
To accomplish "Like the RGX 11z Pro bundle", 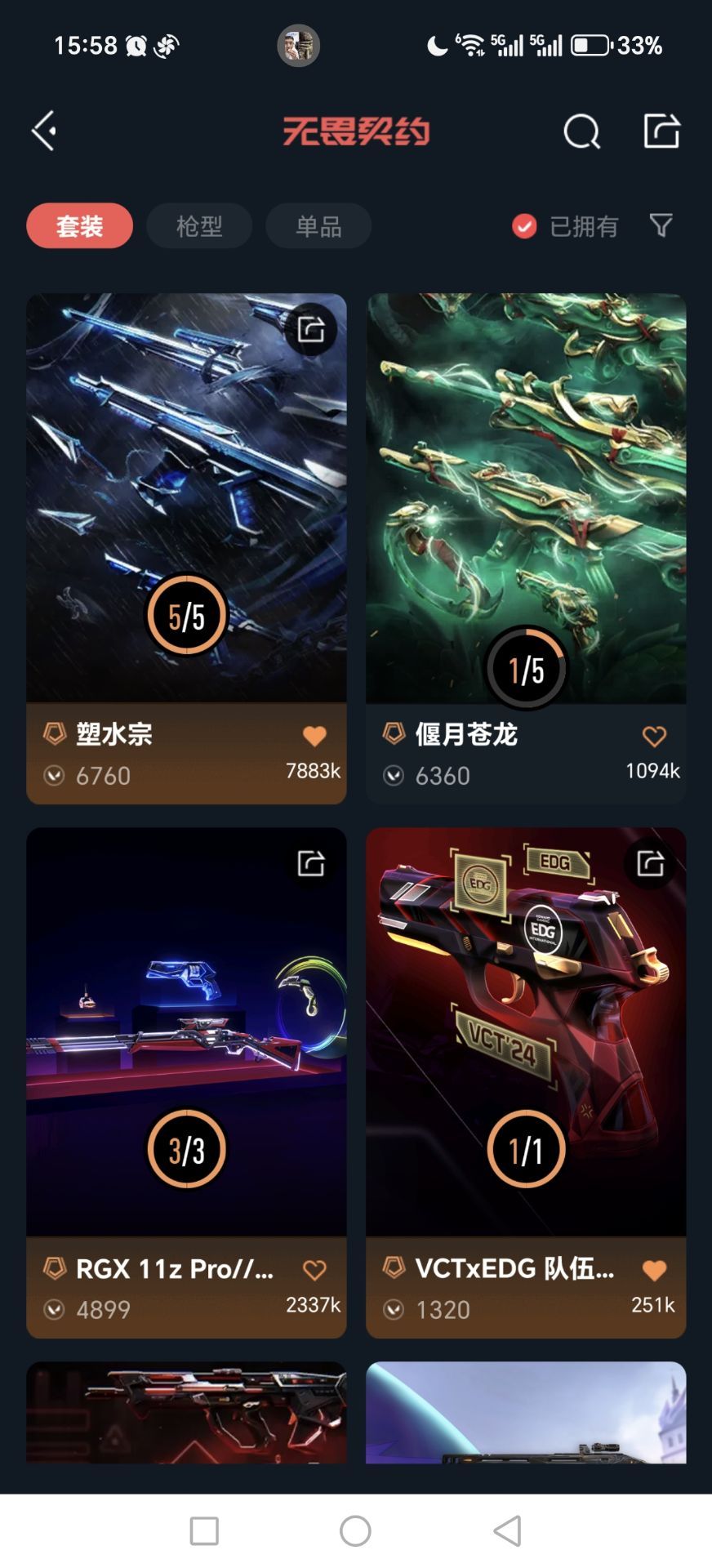I will [314, 1270].
